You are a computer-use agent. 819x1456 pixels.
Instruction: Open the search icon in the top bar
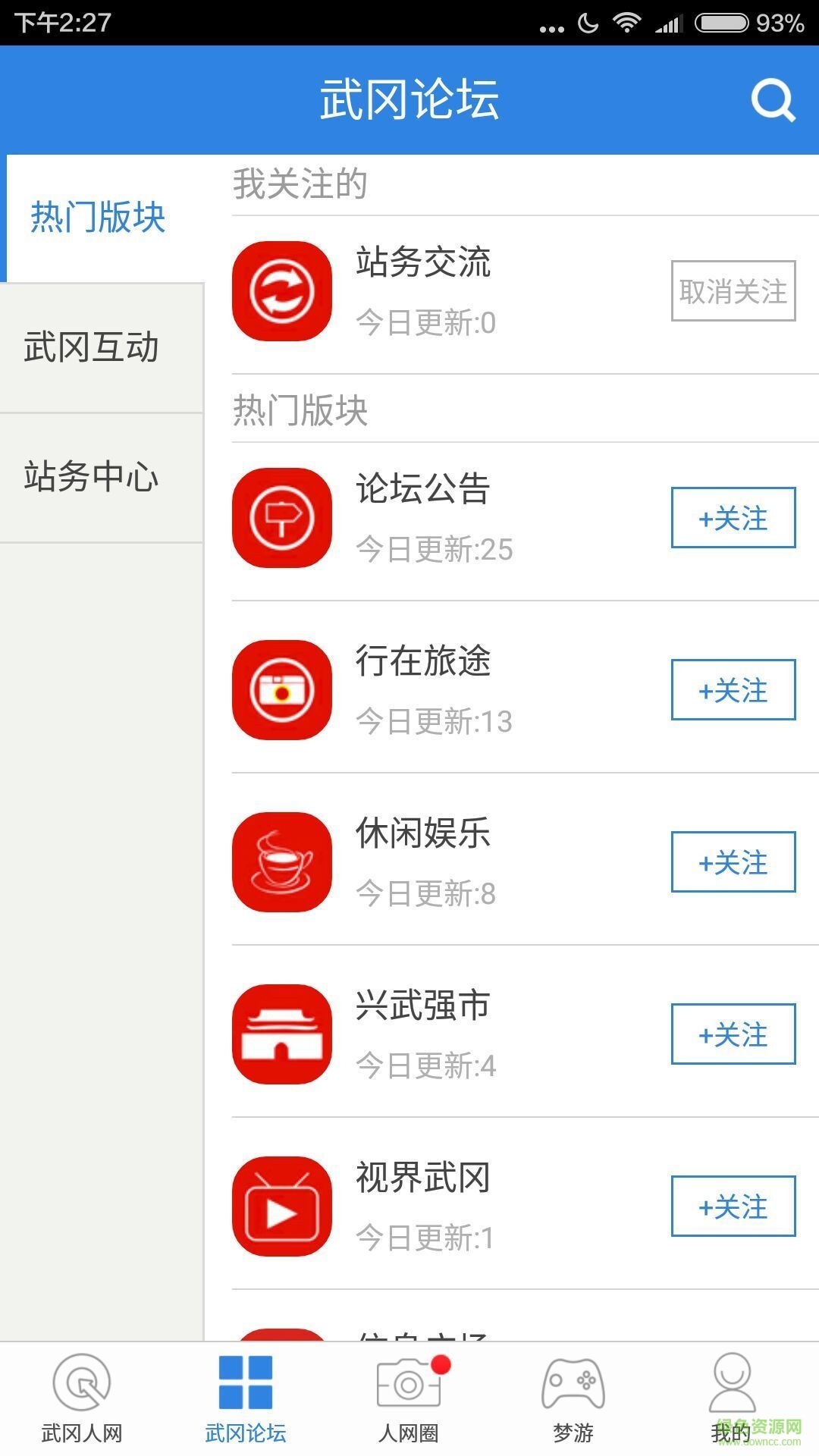pos(771,99)
